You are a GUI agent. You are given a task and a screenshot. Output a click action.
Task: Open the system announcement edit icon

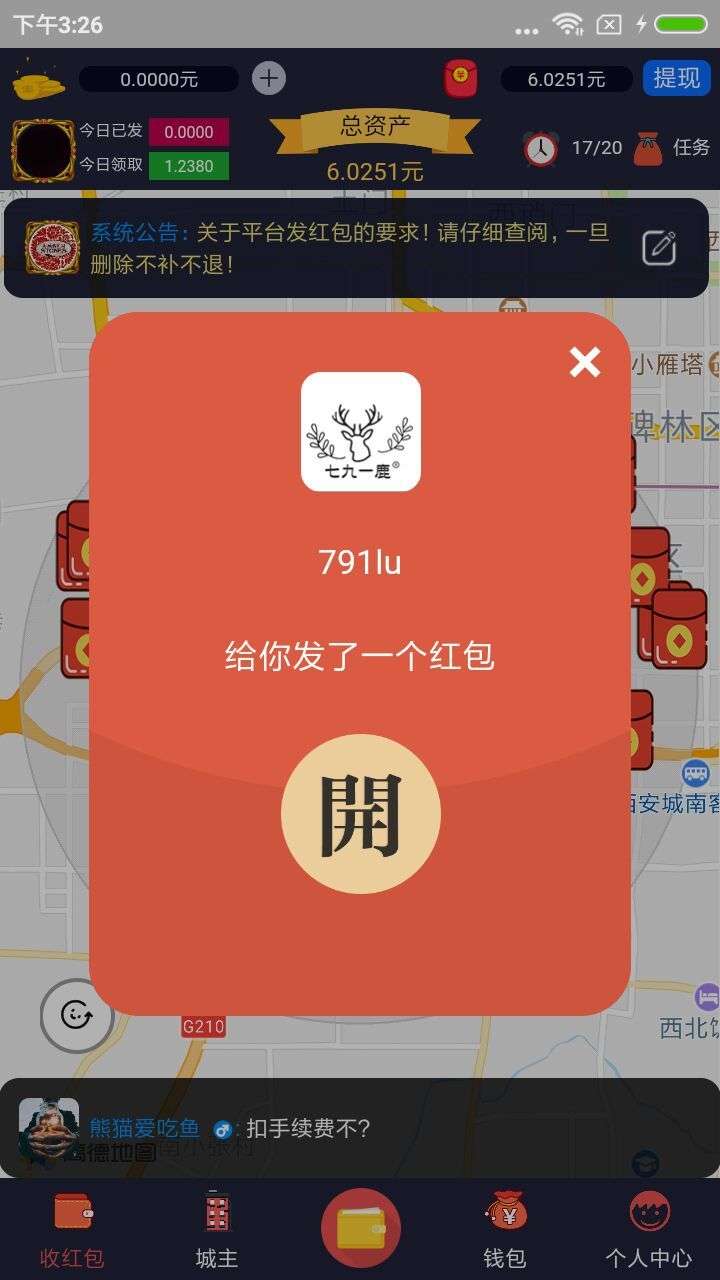pyautogui.click(x=659, y=247)
